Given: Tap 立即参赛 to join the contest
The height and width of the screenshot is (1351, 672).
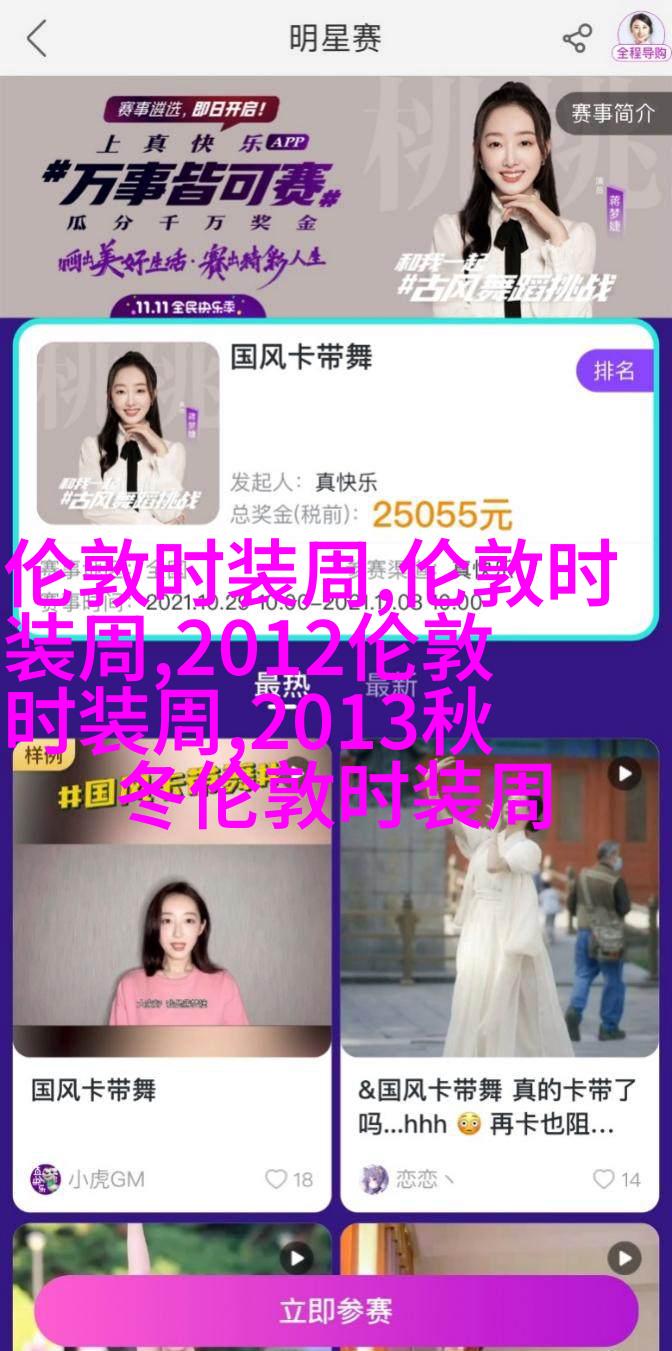Looking at the screenshot, I should (x=336, y=1311).
